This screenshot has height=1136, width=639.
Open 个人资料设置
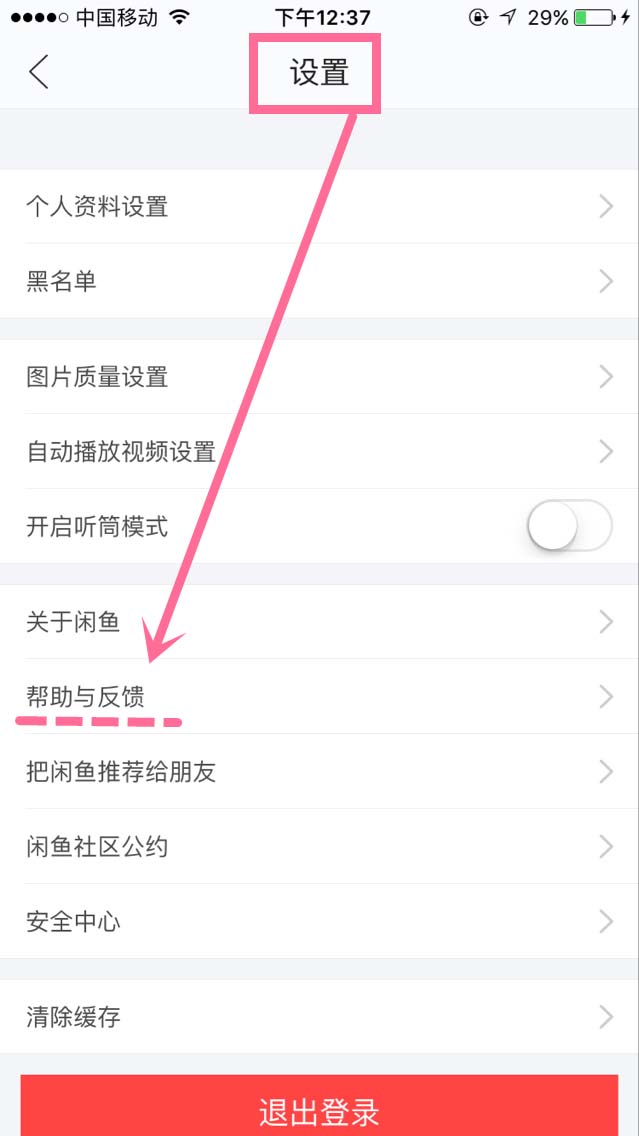319,207
